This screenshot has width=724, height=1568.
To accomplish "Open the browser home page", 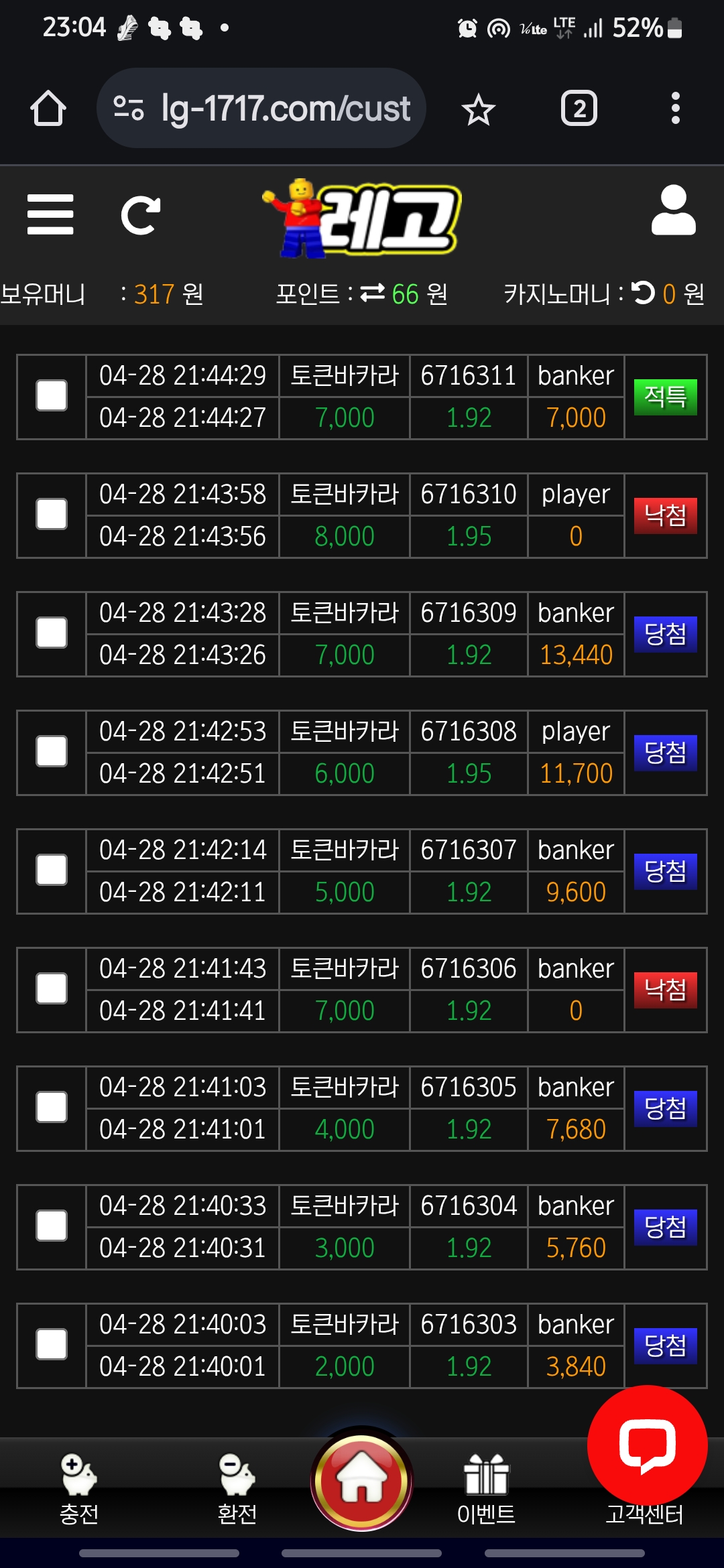I will tap(48, 109).
